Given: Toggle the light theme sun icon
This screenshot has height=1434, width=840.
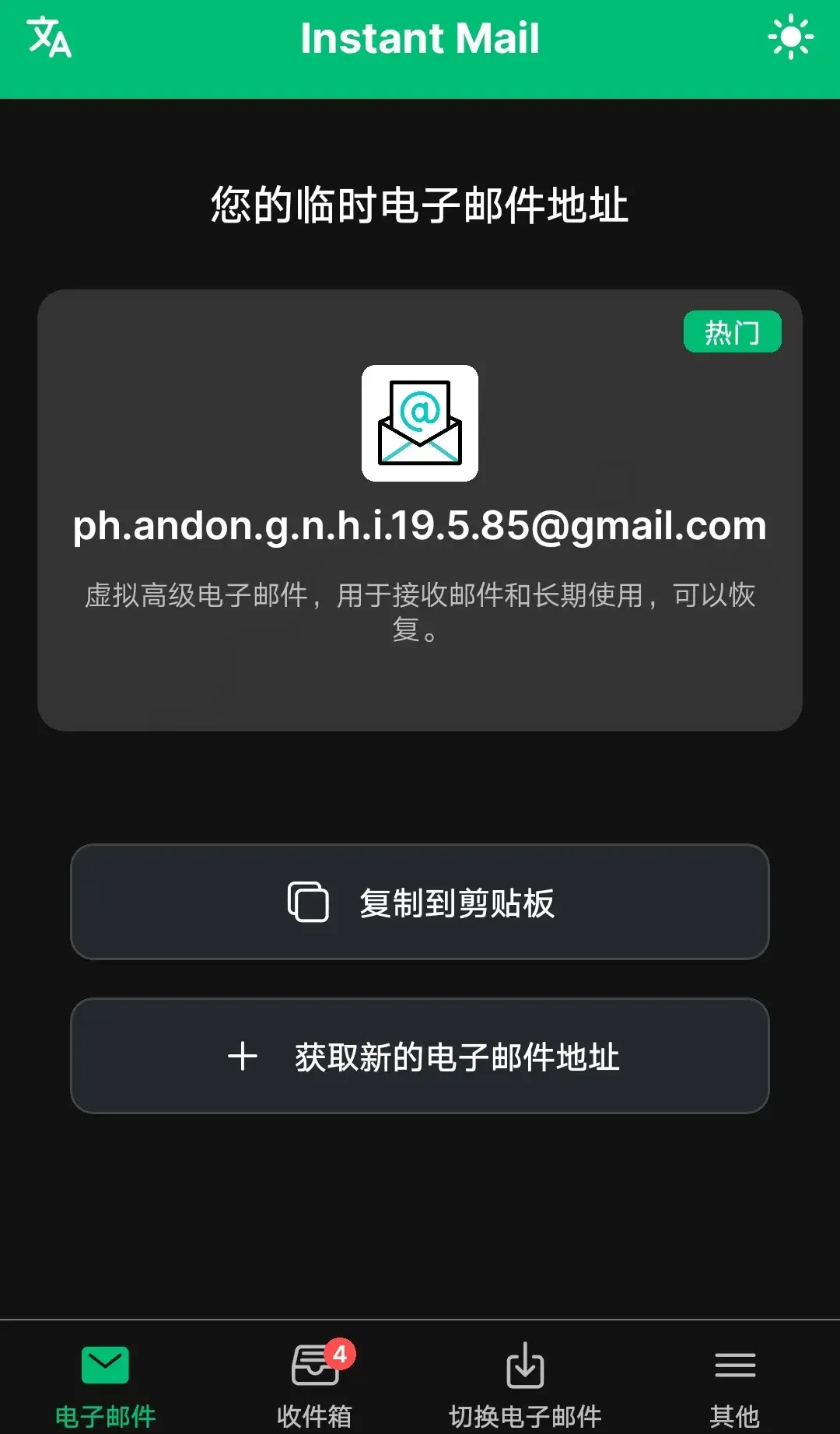Looking at the screenshot, I should (x=790, y=37).
